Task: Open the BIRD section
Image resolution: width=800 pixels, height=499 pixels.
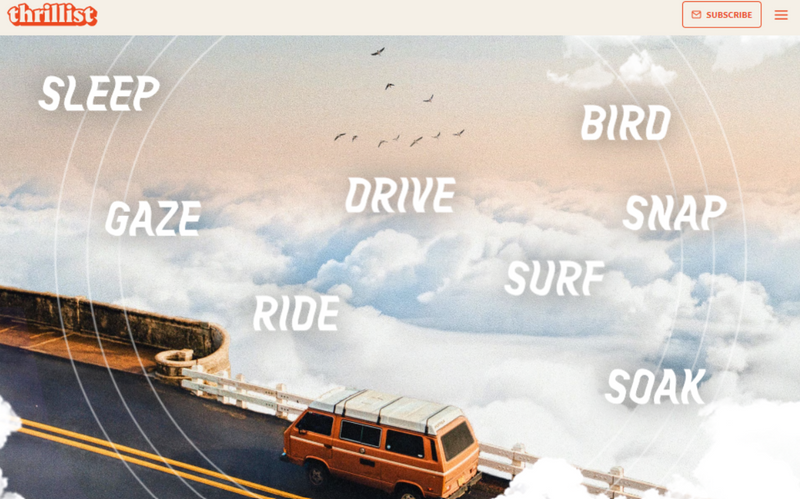Action: 625,124
